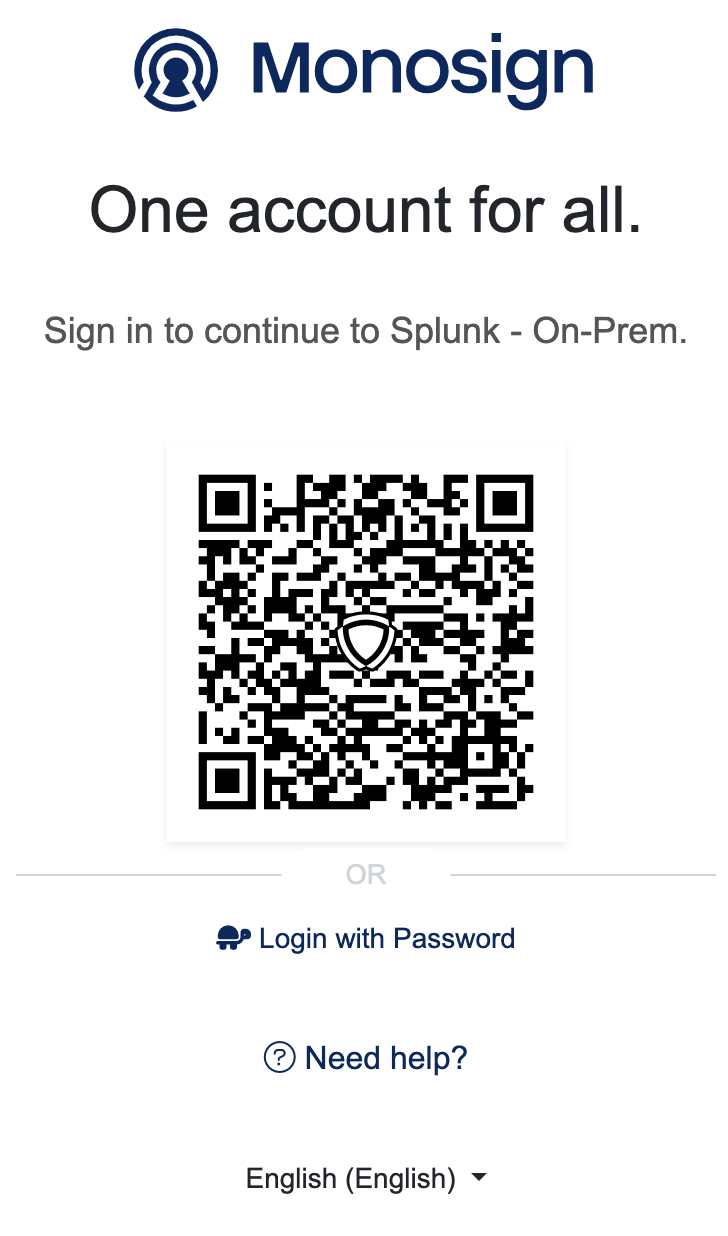The image size is (728, 1236).
Task: Choose Login with Password
Action: coord(366,939)
